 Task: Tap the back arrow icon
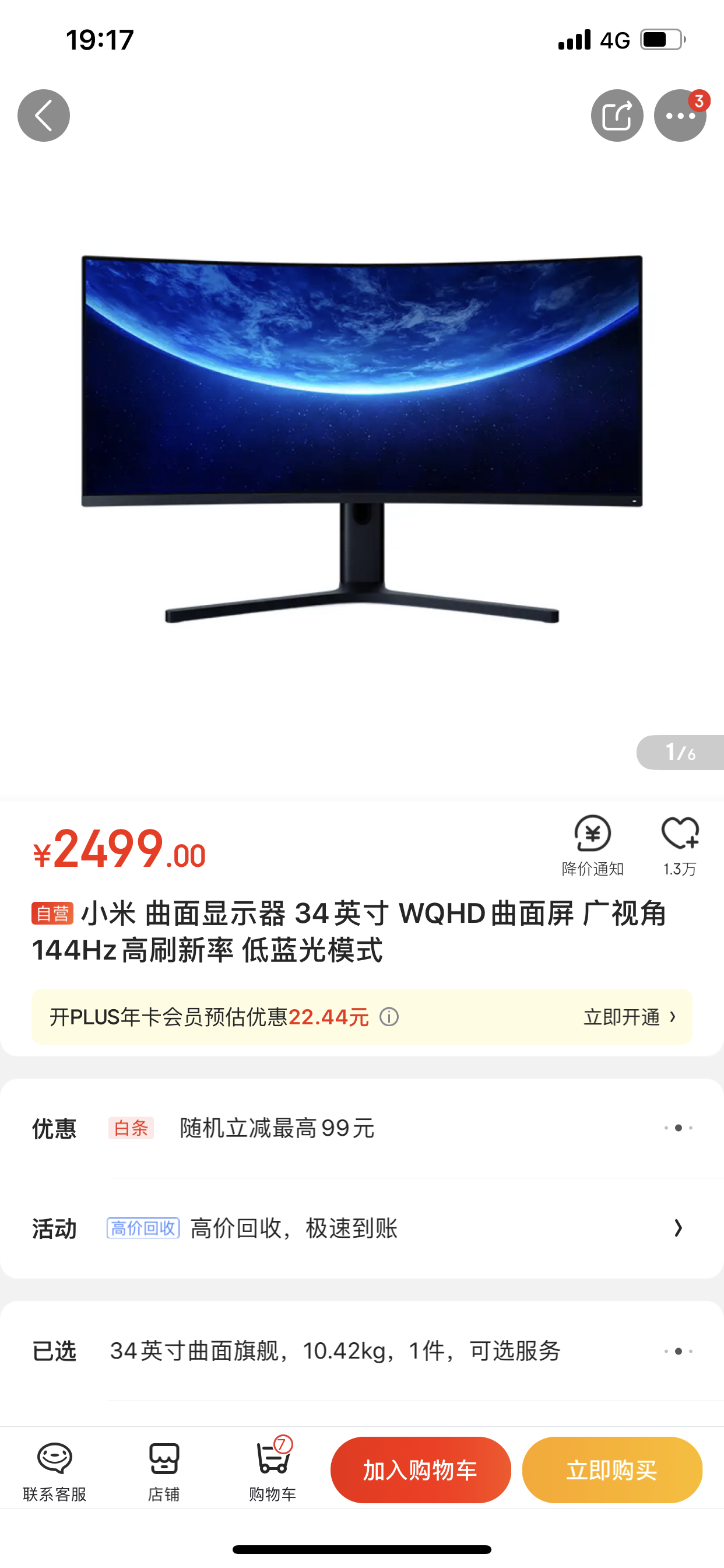pyautogui.click(x=43, y=115)
